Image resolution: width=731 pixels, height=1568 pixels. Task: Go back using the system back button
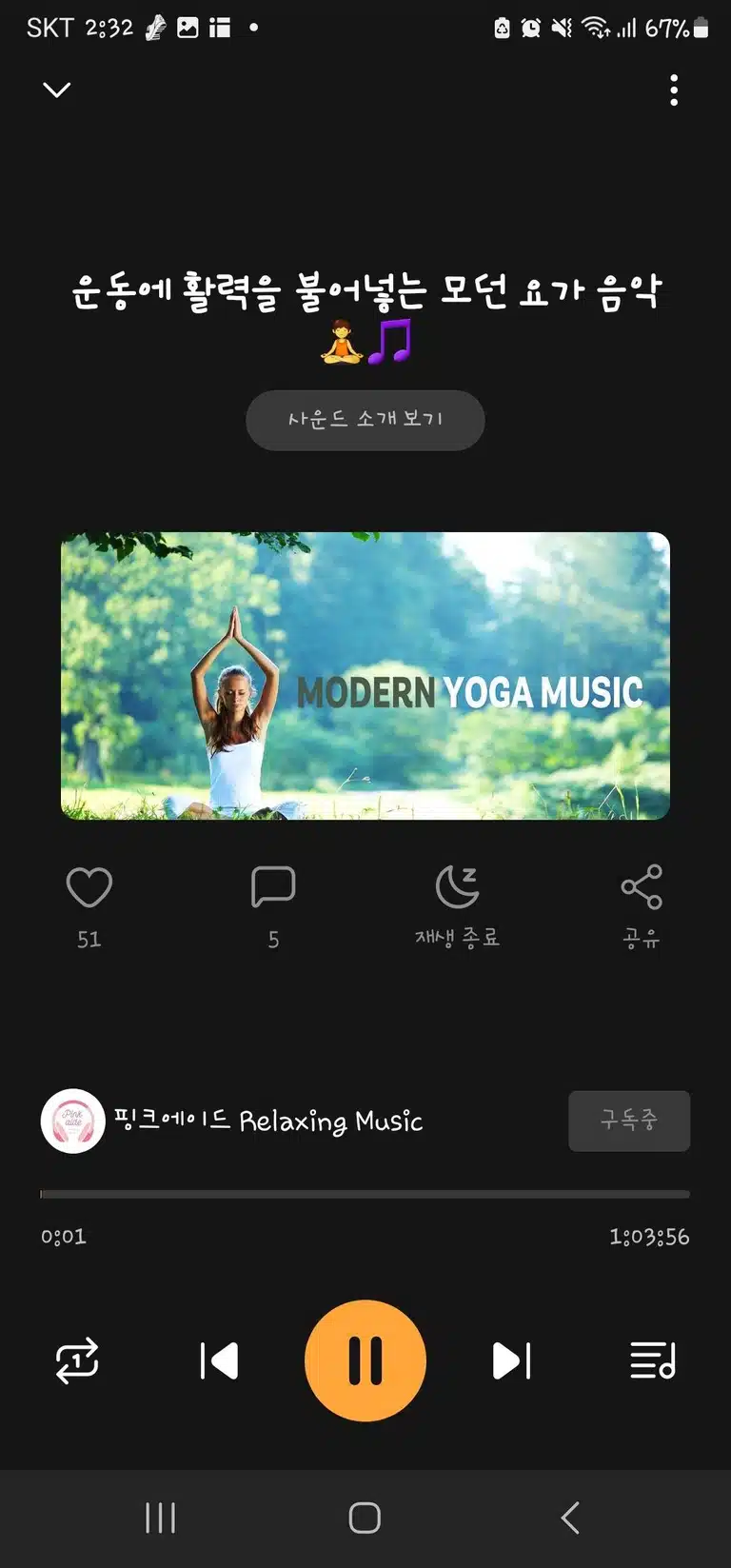tap(570, 1518)
